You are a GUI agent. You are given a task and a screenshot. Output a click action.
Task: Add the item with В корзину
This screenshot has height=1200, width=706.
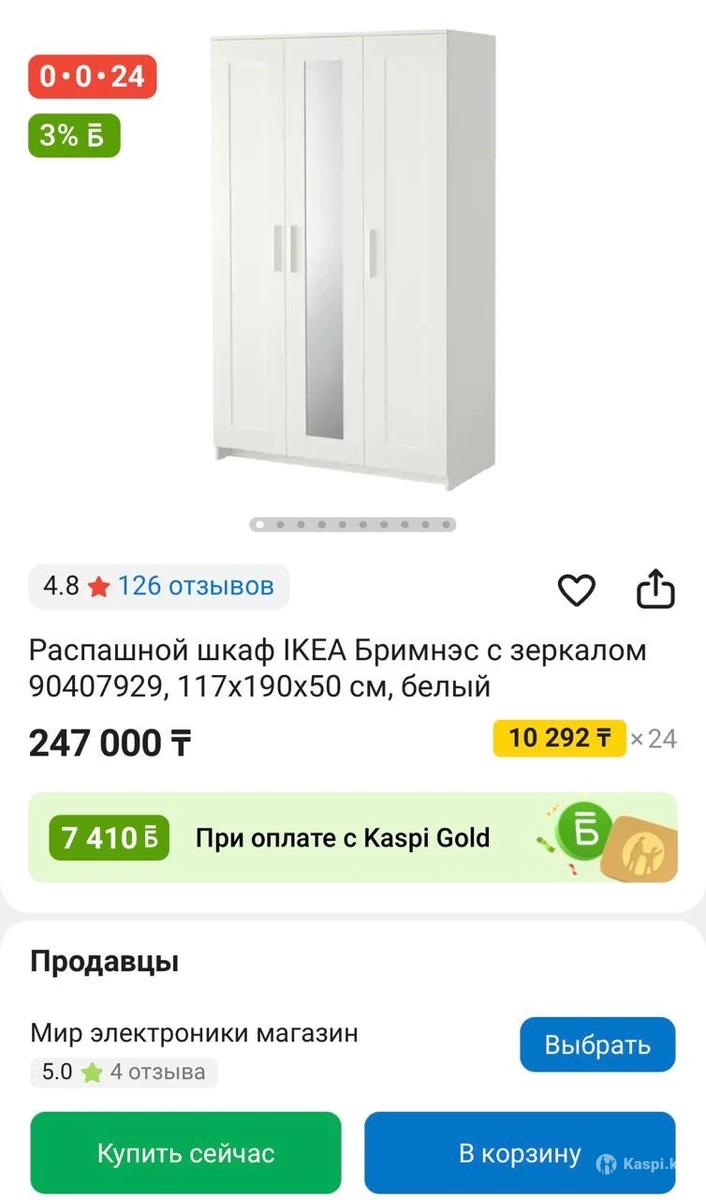tap(520, 1153)
